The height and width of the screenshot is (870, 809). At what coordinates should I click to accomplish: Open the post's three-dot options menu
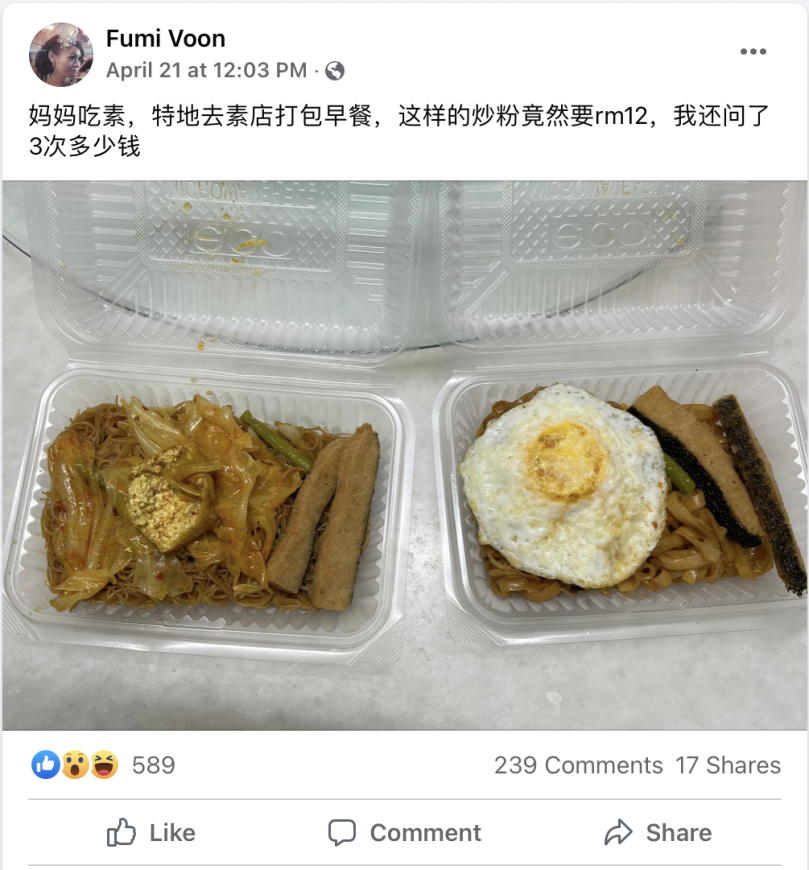point(753,52)
